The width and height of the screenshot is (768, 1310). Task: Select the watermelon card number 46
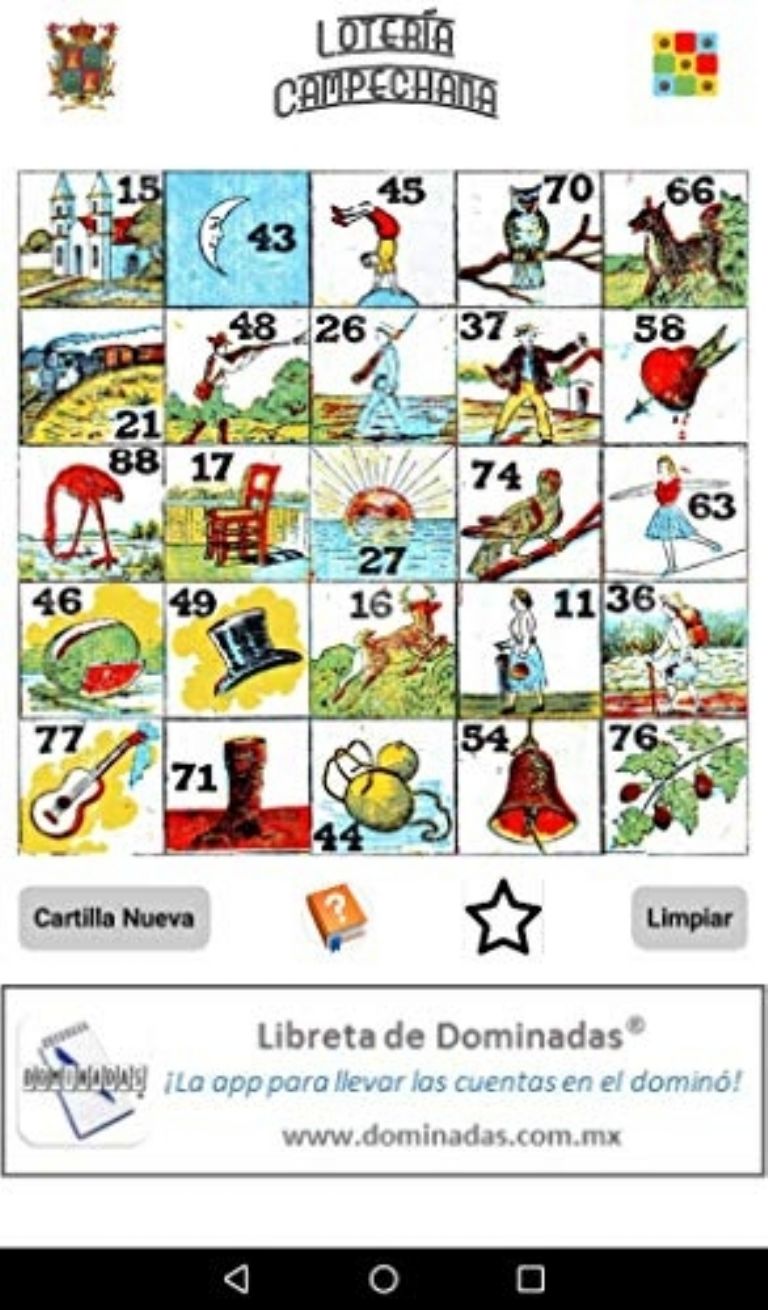point(91,650)
